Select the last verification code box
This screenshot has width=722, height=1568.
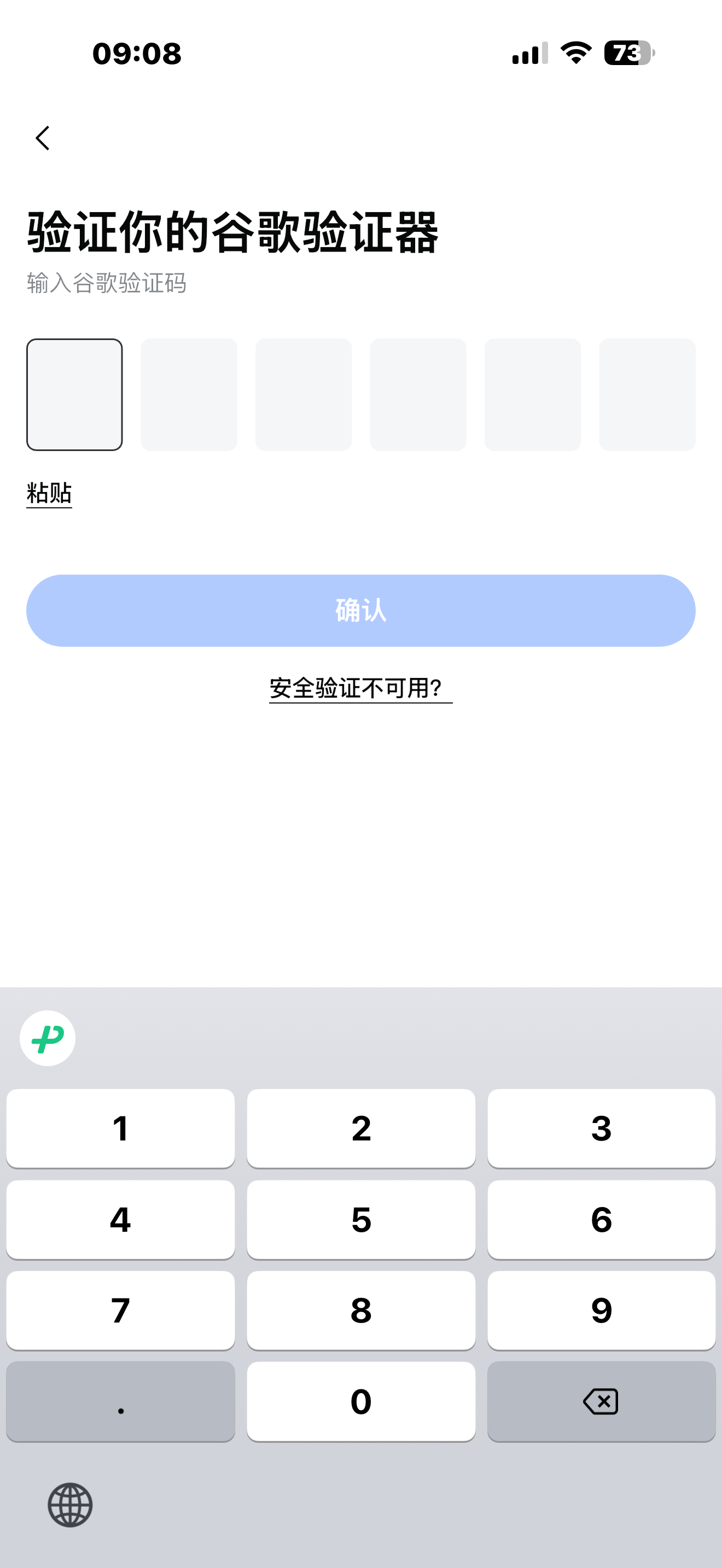pos(647,394)
